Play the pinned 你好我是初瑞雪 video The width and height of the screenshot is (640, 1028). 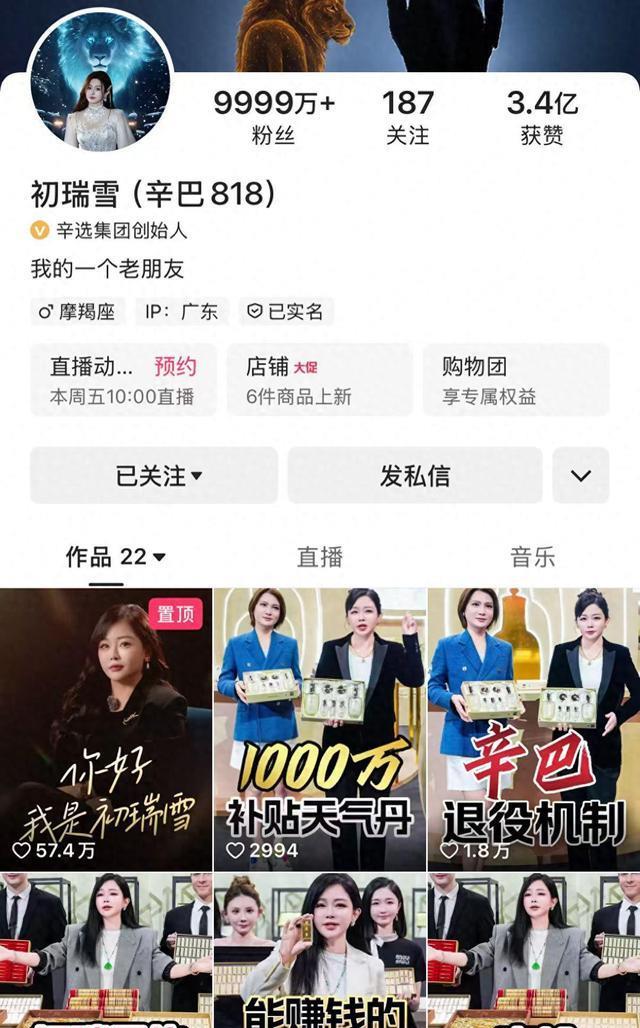105,730
